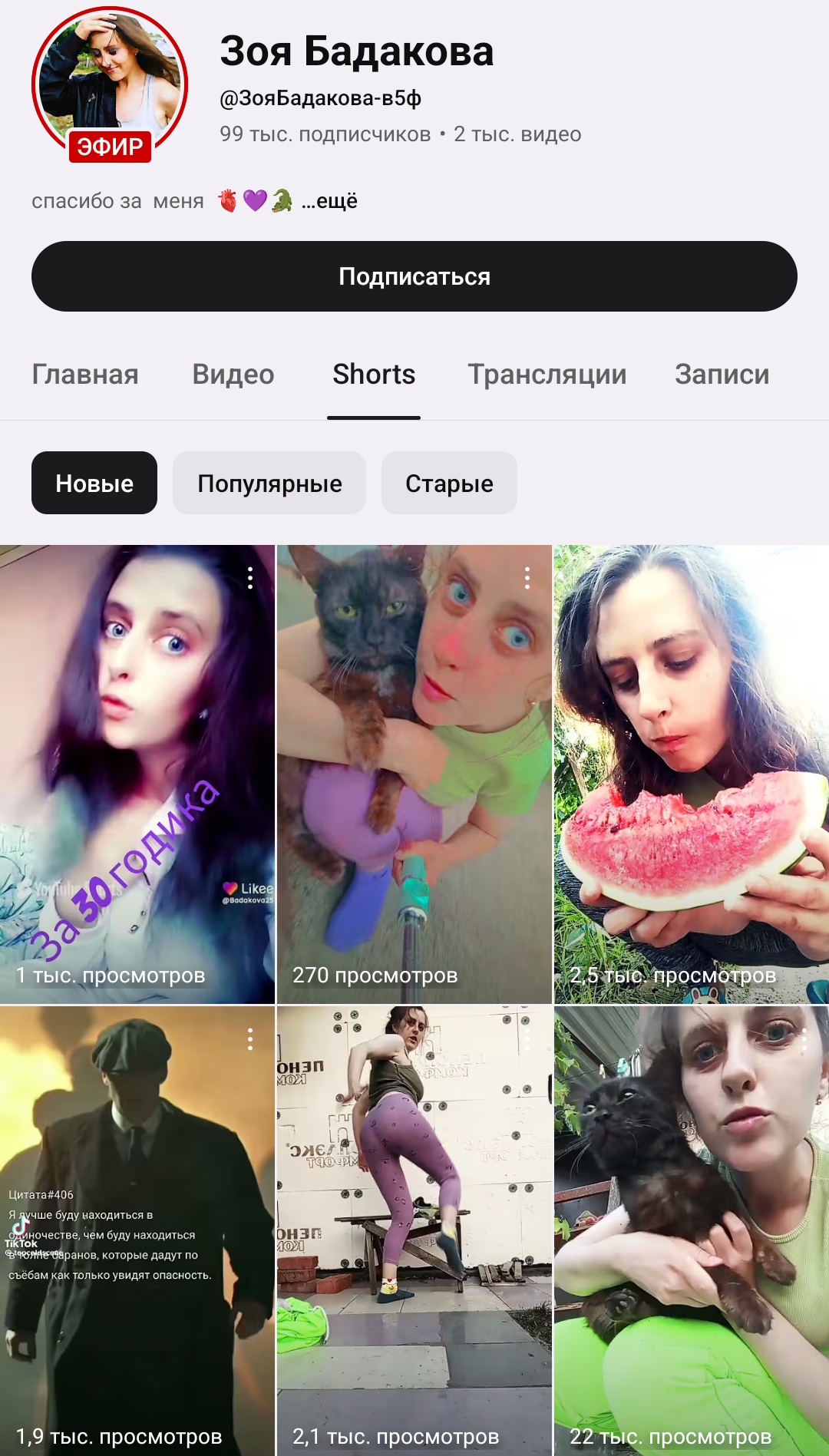Filter shorts by Старые
The image size is (829, 1456).
pyautogui.click(x=449, y=484)
